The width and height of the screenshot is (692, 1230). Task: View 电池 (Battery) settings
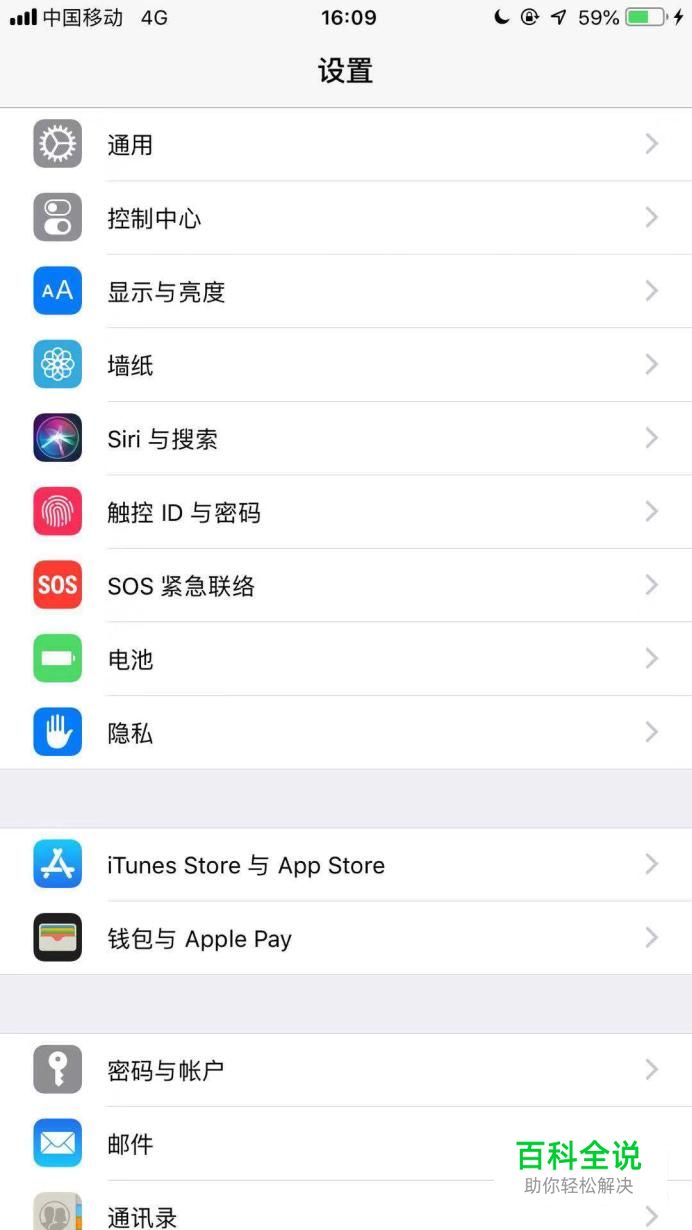345,659
